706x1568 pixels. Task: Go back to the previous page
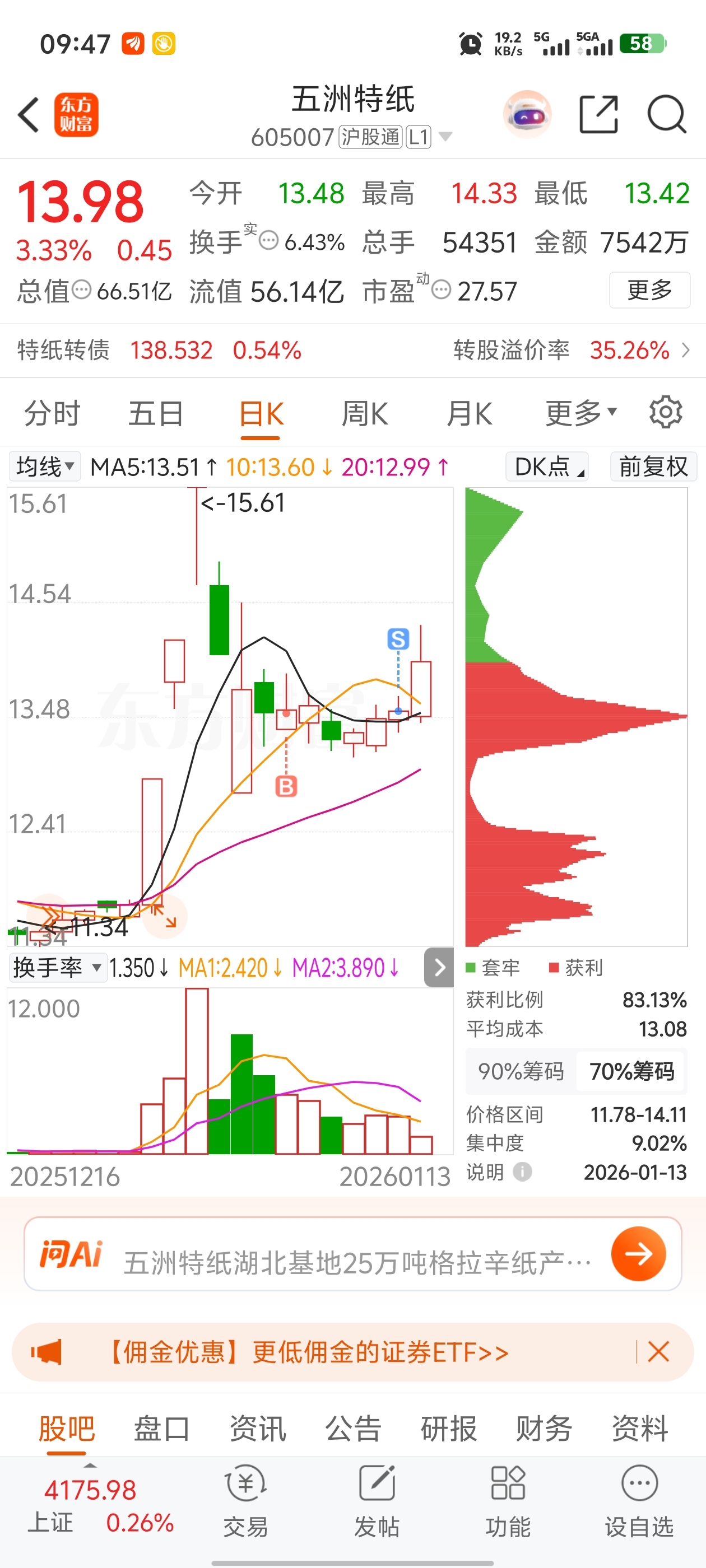point(29,114)
